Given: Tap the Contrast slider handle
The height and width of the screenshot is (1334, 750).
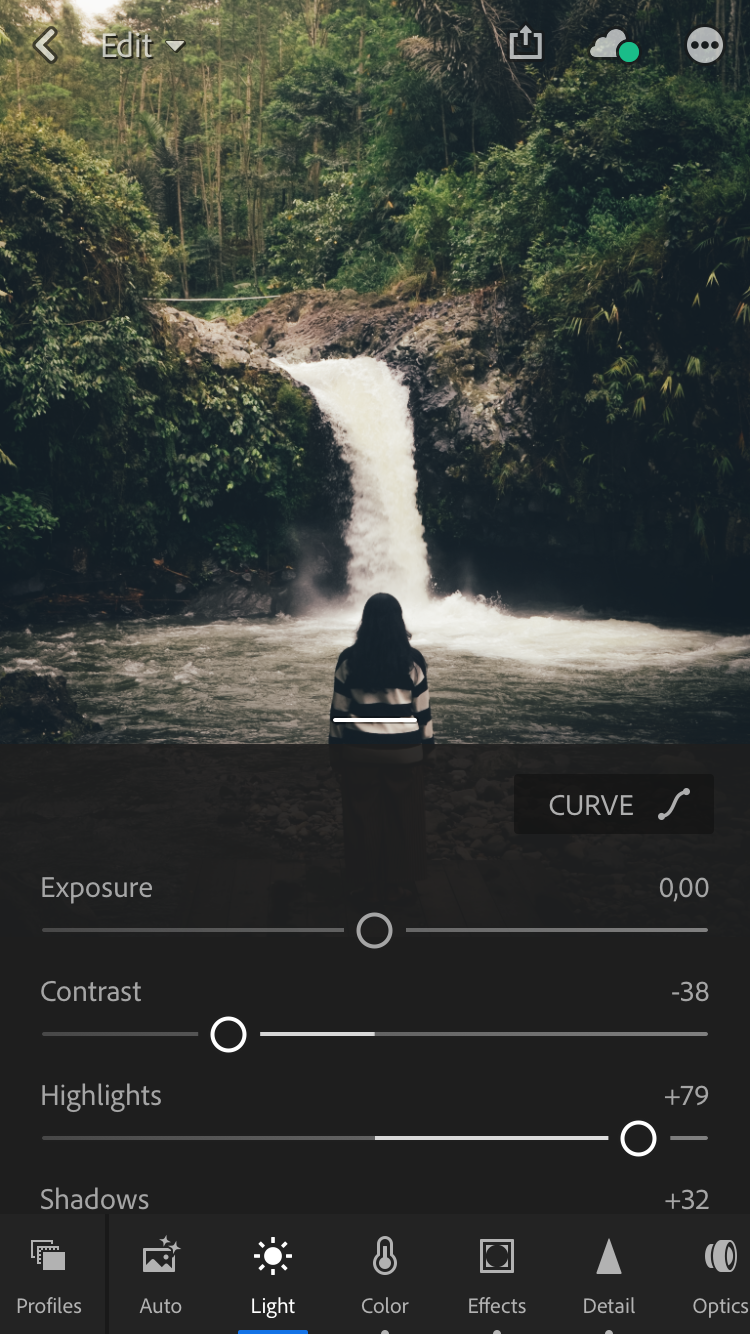Looking at the screenshot, I should click(229, 1034).
